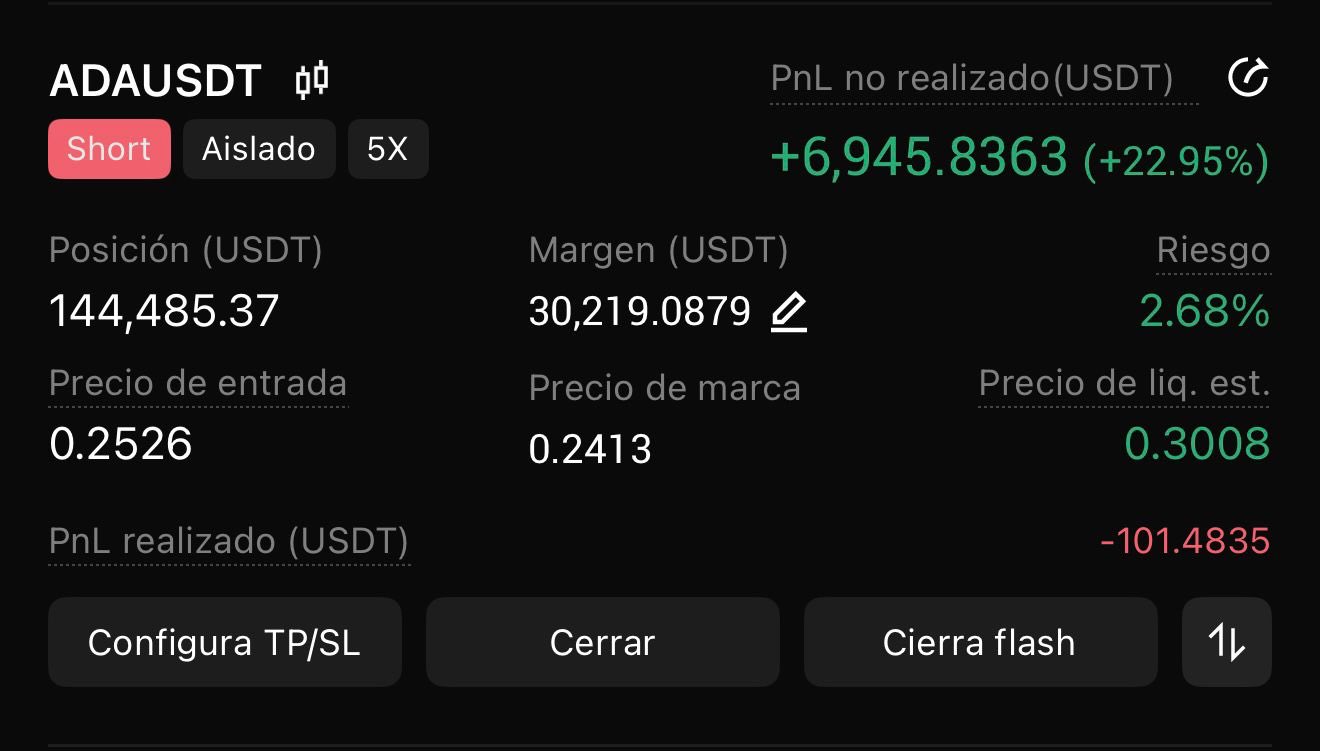Image resolution: width=1320 pixels, height=751 pixels.
Task: View Precio de liq. est. info
Action: click(x=1123, y=384)
